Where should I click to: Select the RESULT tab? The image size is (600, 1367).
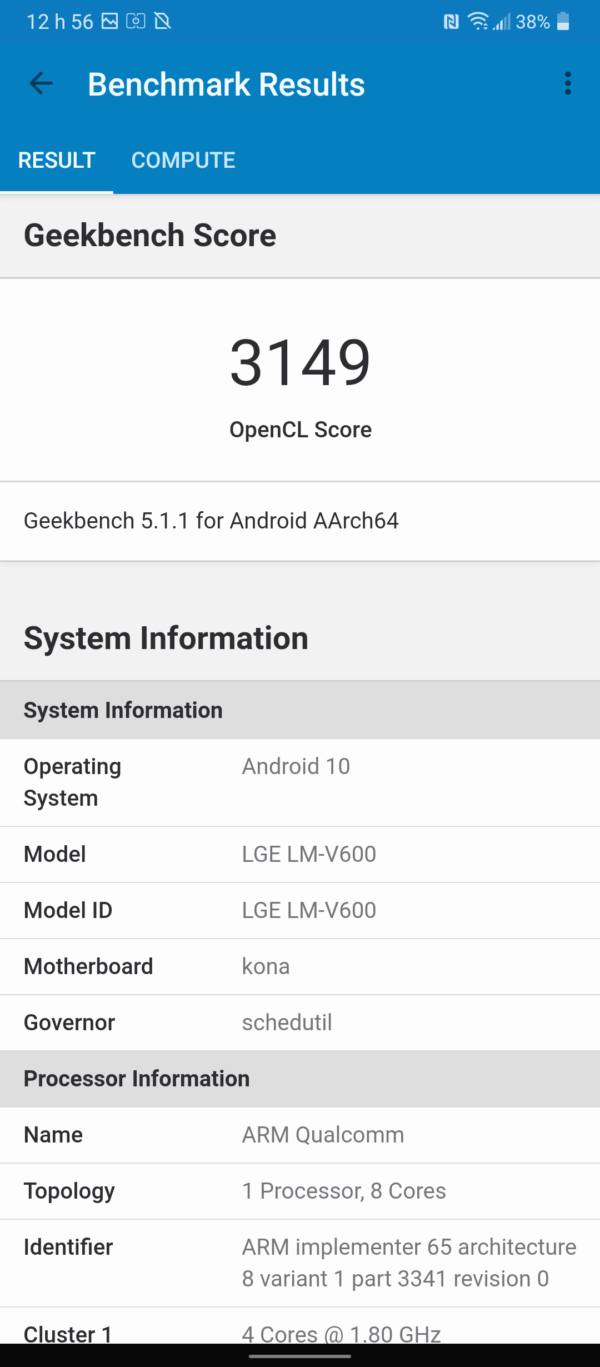pyautogui.click(x=57, y=160)
